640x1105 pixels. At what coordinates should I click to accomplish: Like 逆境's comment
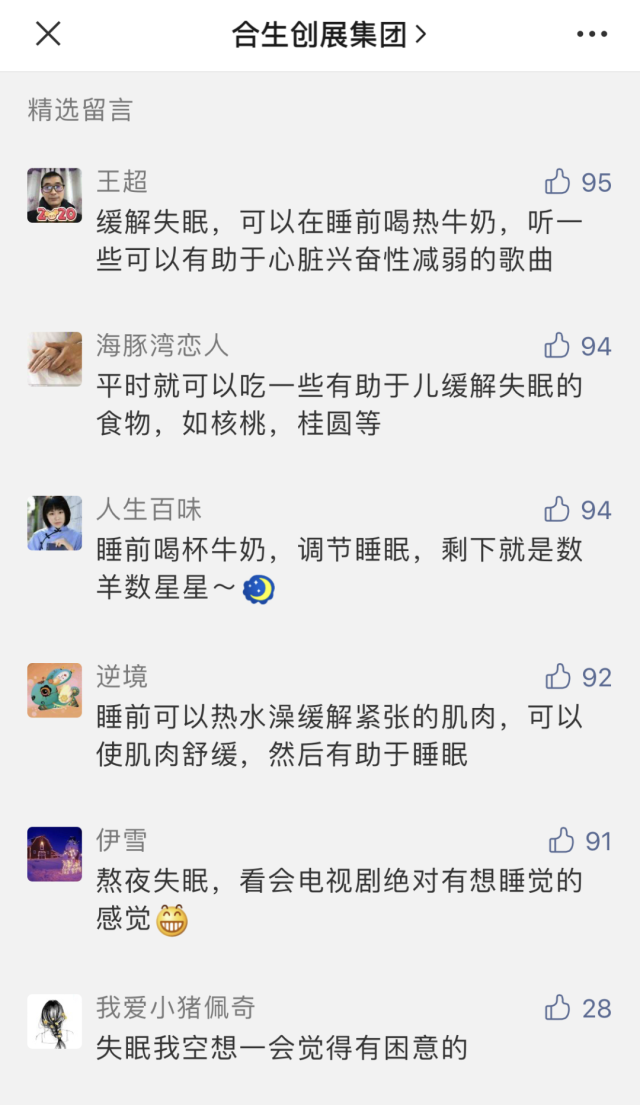point(558,677)
